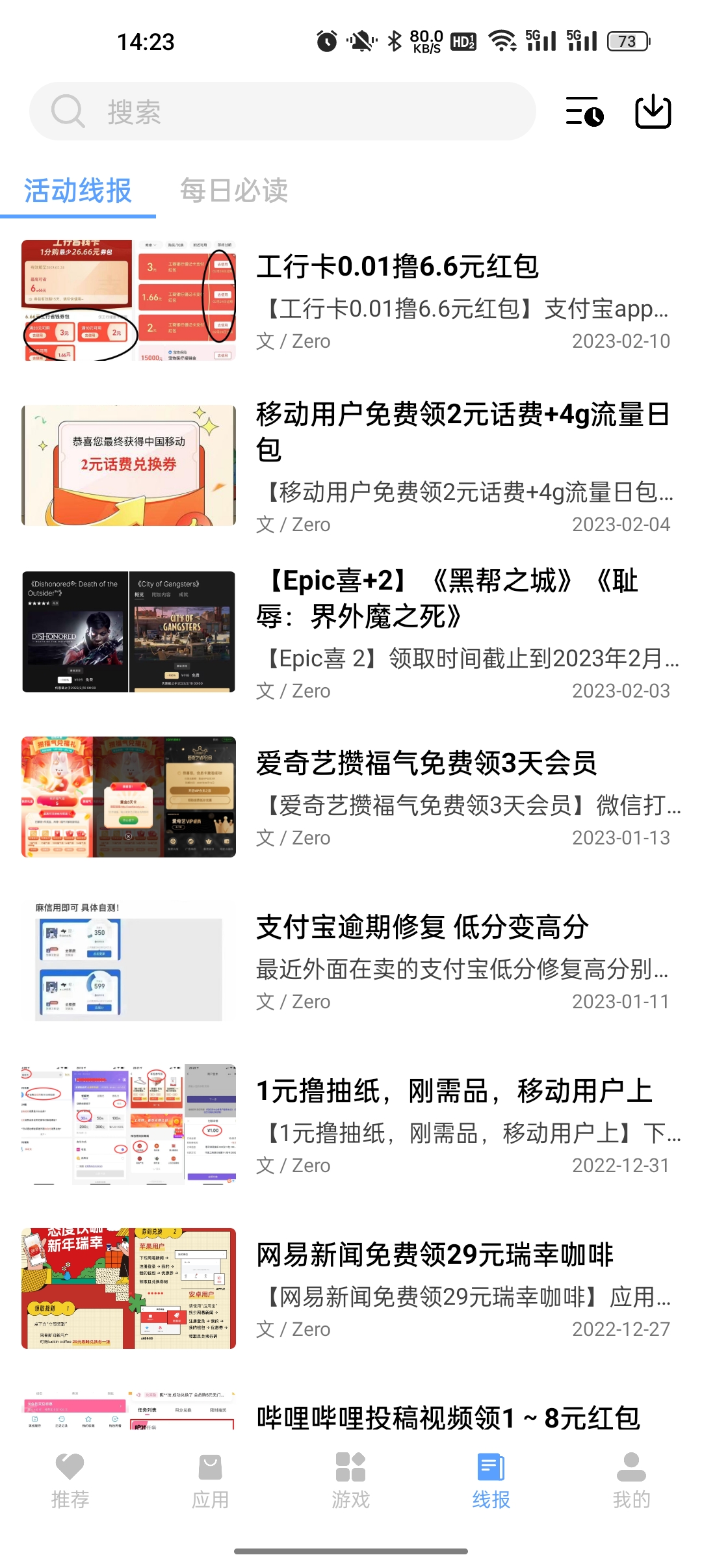702x1568 pixels.
Task: Open the browsing history list icon
Action: point(584,111)
